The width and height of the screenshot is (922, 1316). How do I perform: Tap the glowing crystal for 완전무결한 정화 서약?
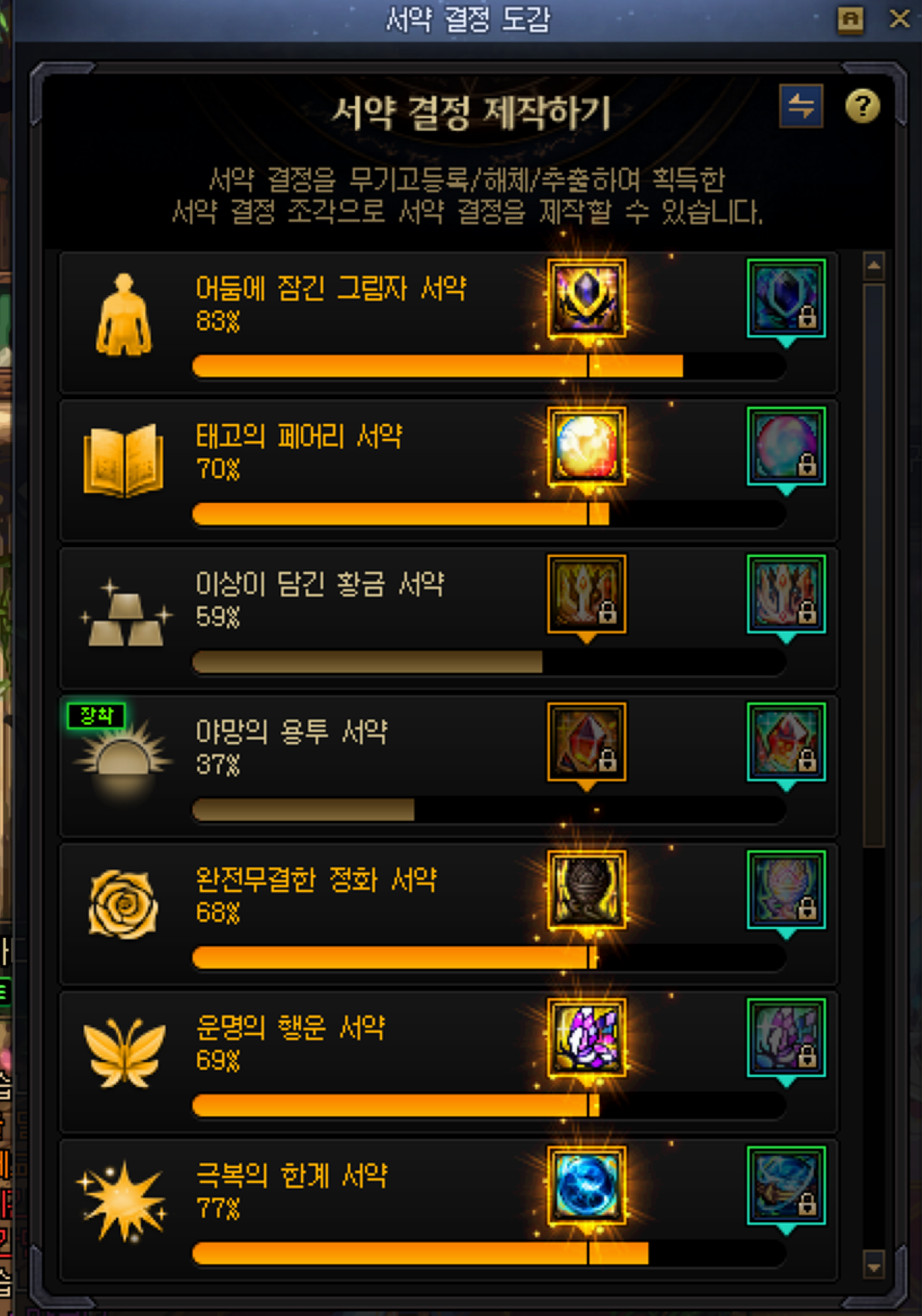tap(586, 890)
